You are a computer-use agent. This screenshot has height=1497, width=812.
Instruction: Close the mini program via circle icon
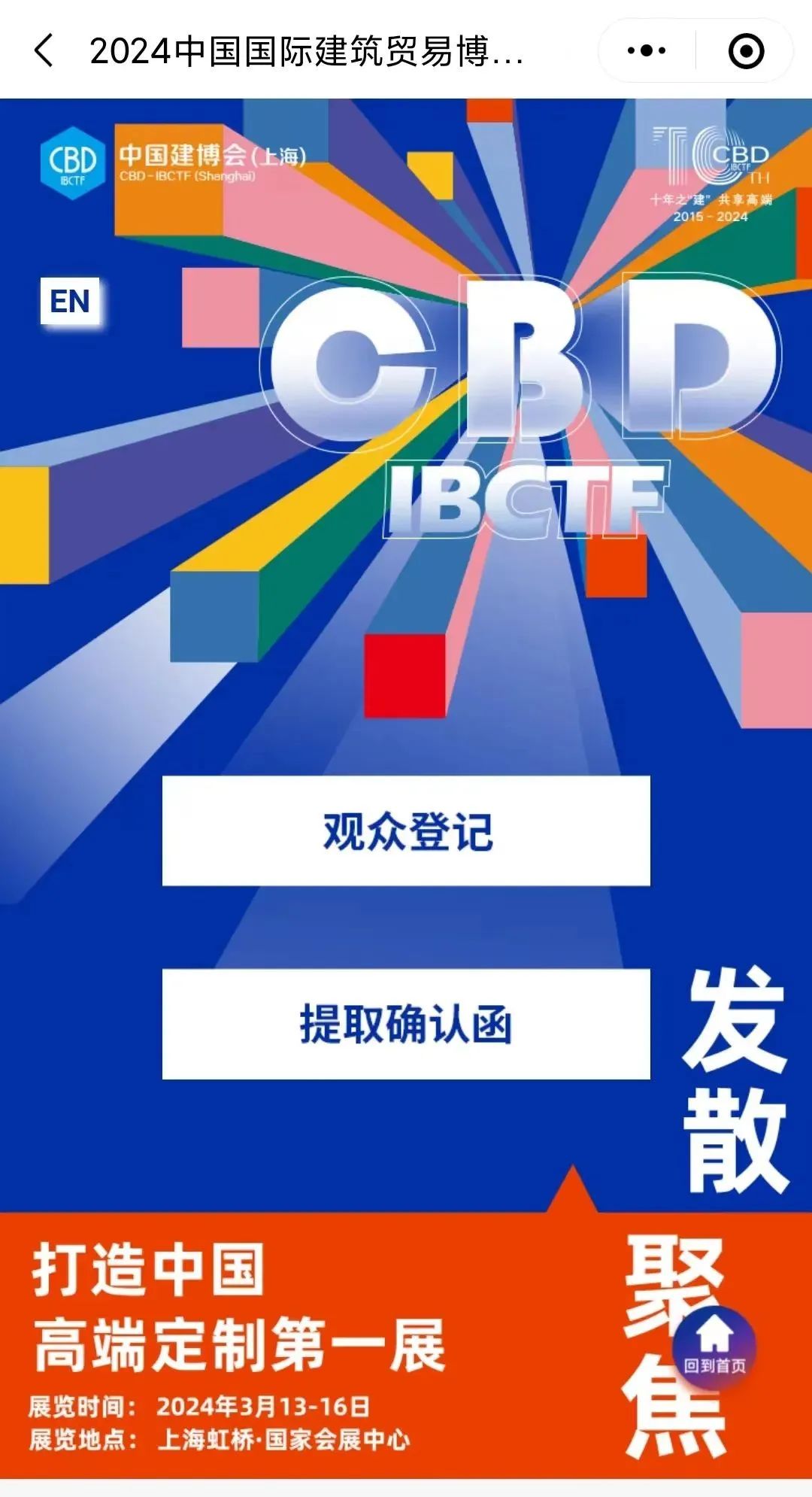pyautogui.click(x=746, y=51)
